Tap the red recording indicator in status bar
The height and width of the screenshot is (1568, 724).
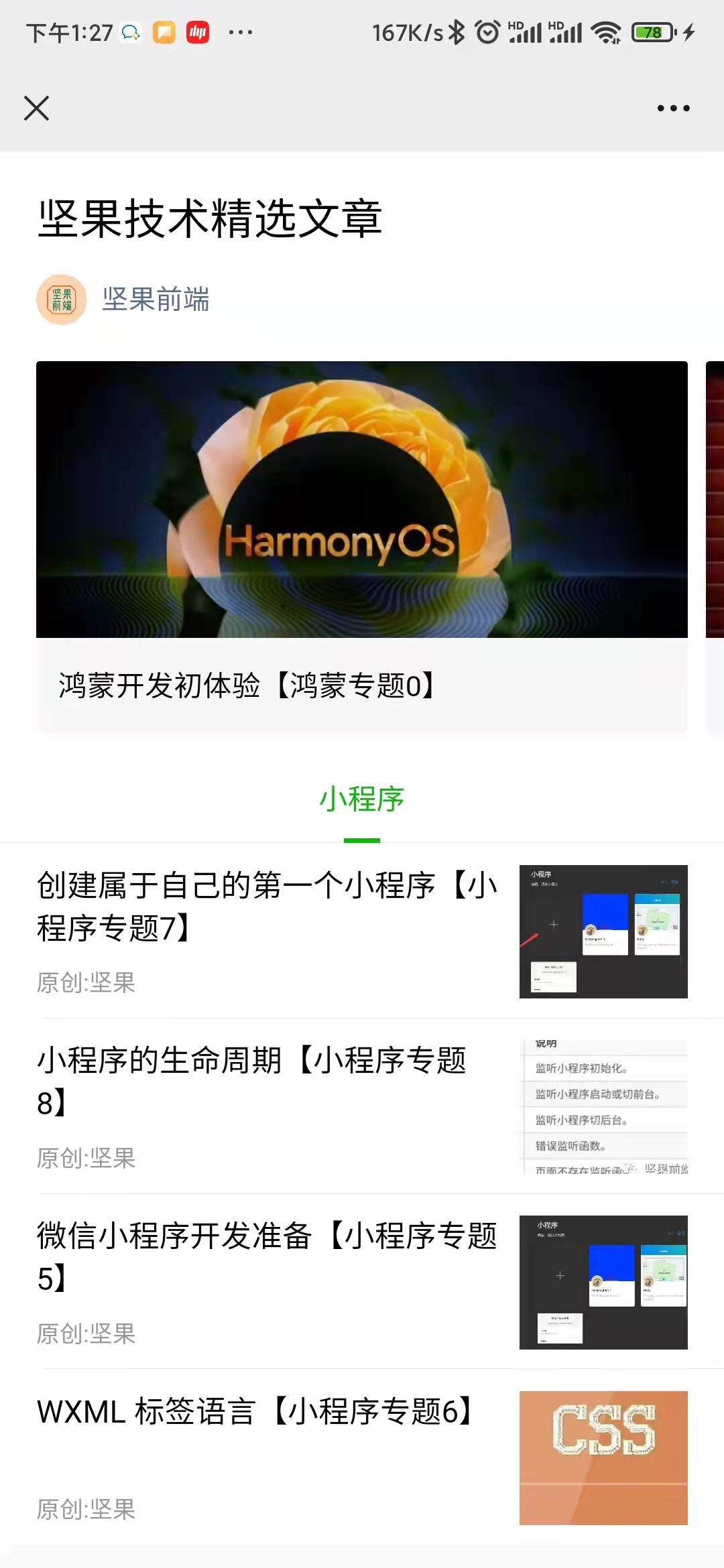tap(198, 31)
